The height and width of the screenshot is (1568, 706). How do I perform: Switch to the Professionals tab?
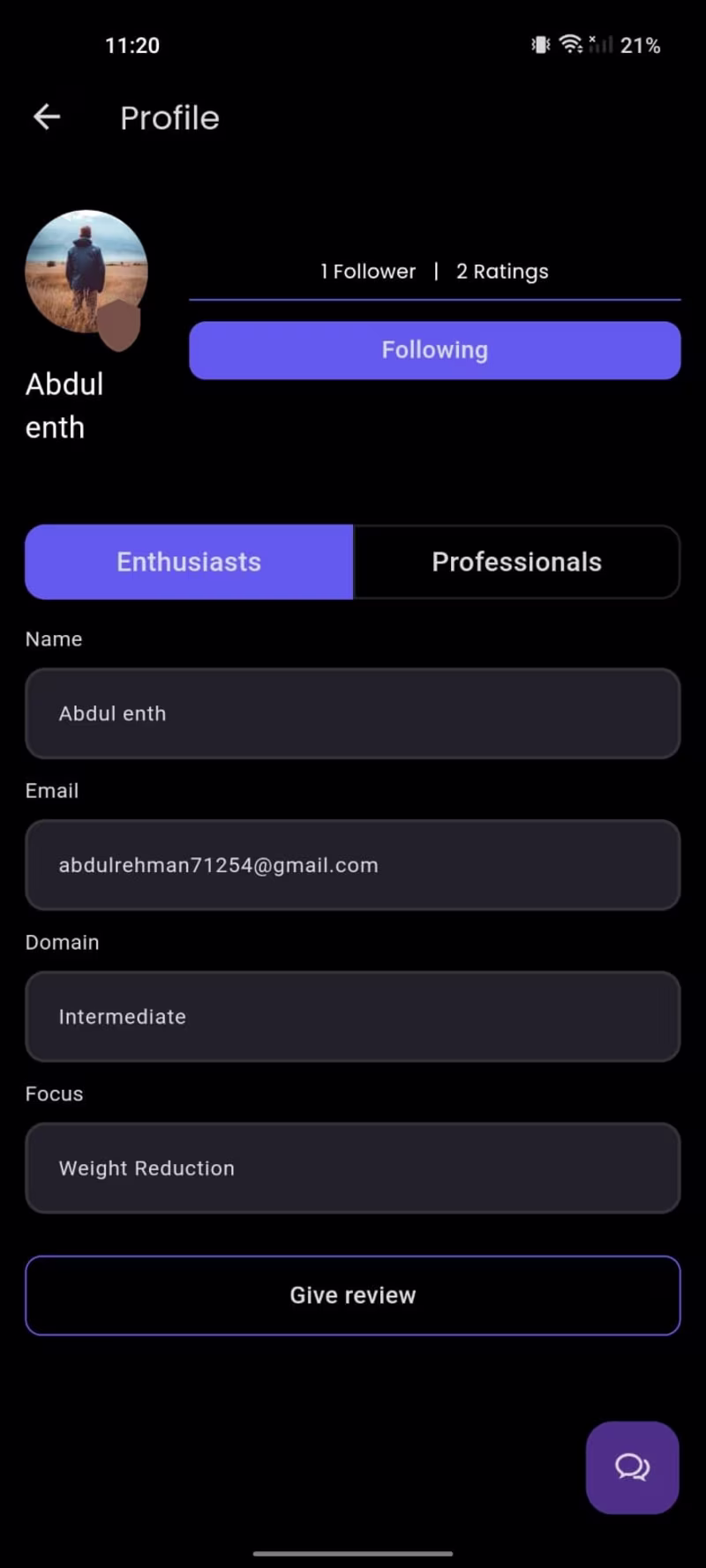click(x=516, y=562)
